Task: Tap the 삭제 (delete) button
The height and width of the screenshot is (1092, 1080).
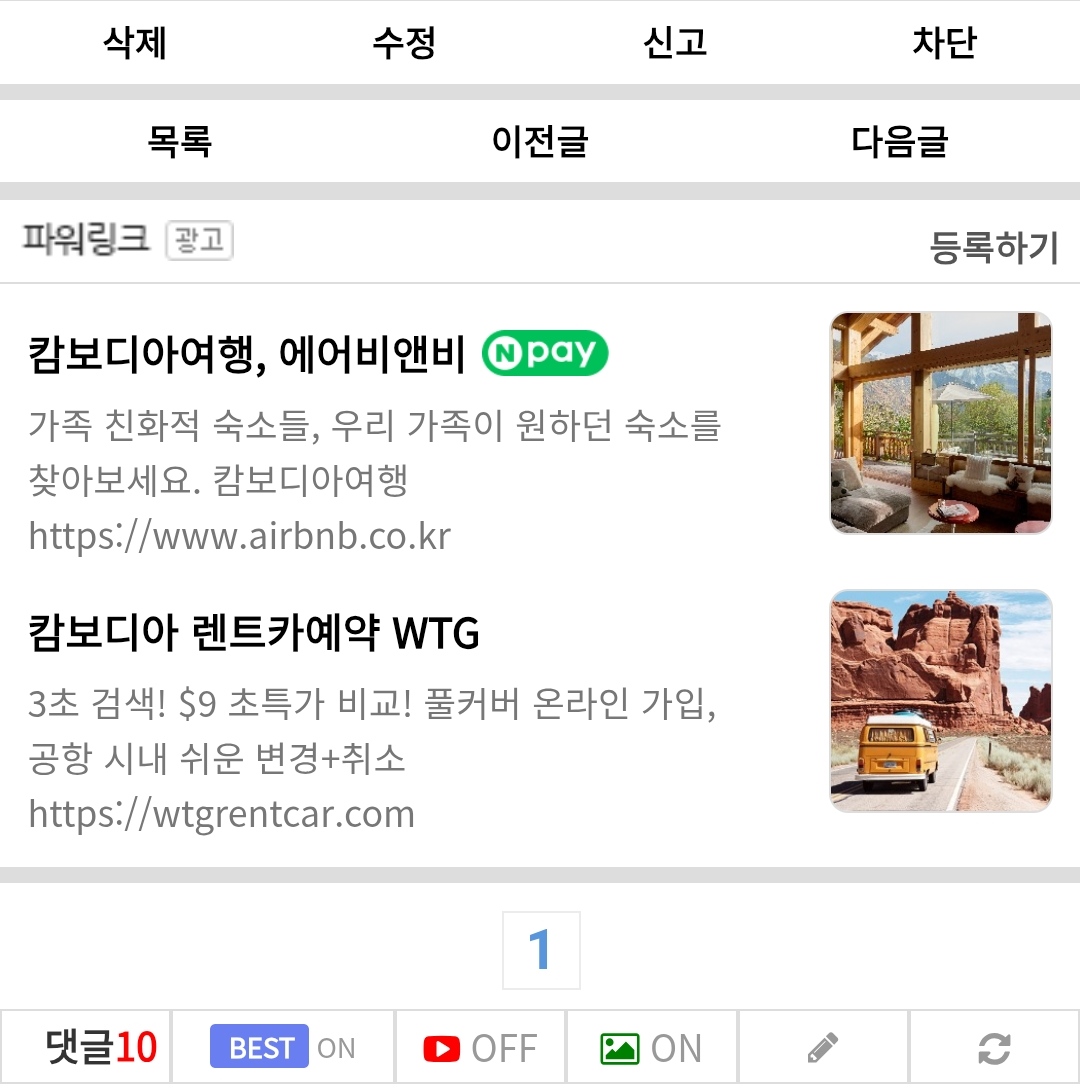Action: pyautogui.click(x=135, y=43)
